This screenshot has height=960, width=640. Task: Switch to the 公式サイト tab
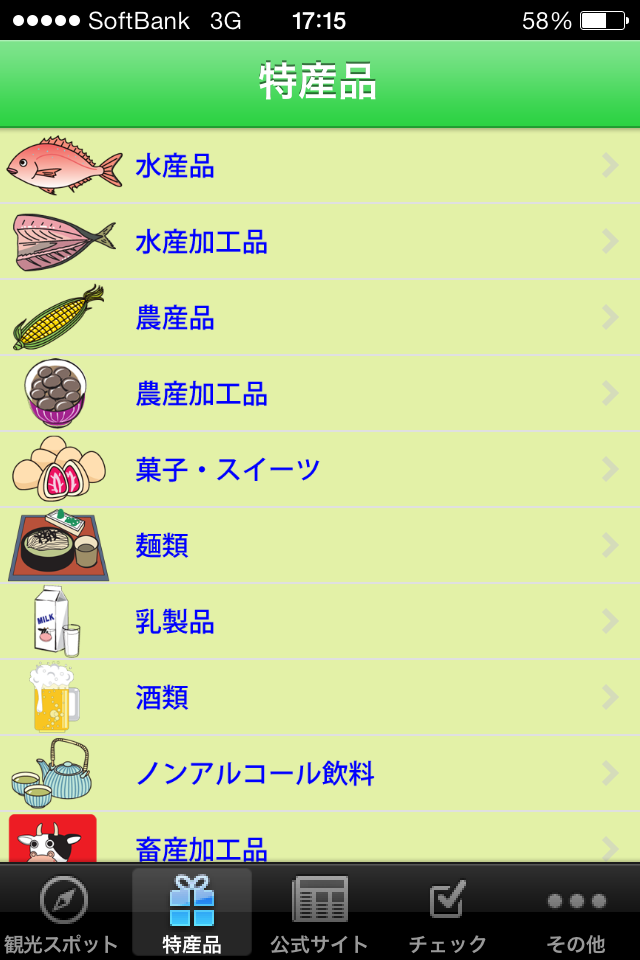tap(320, 912)
